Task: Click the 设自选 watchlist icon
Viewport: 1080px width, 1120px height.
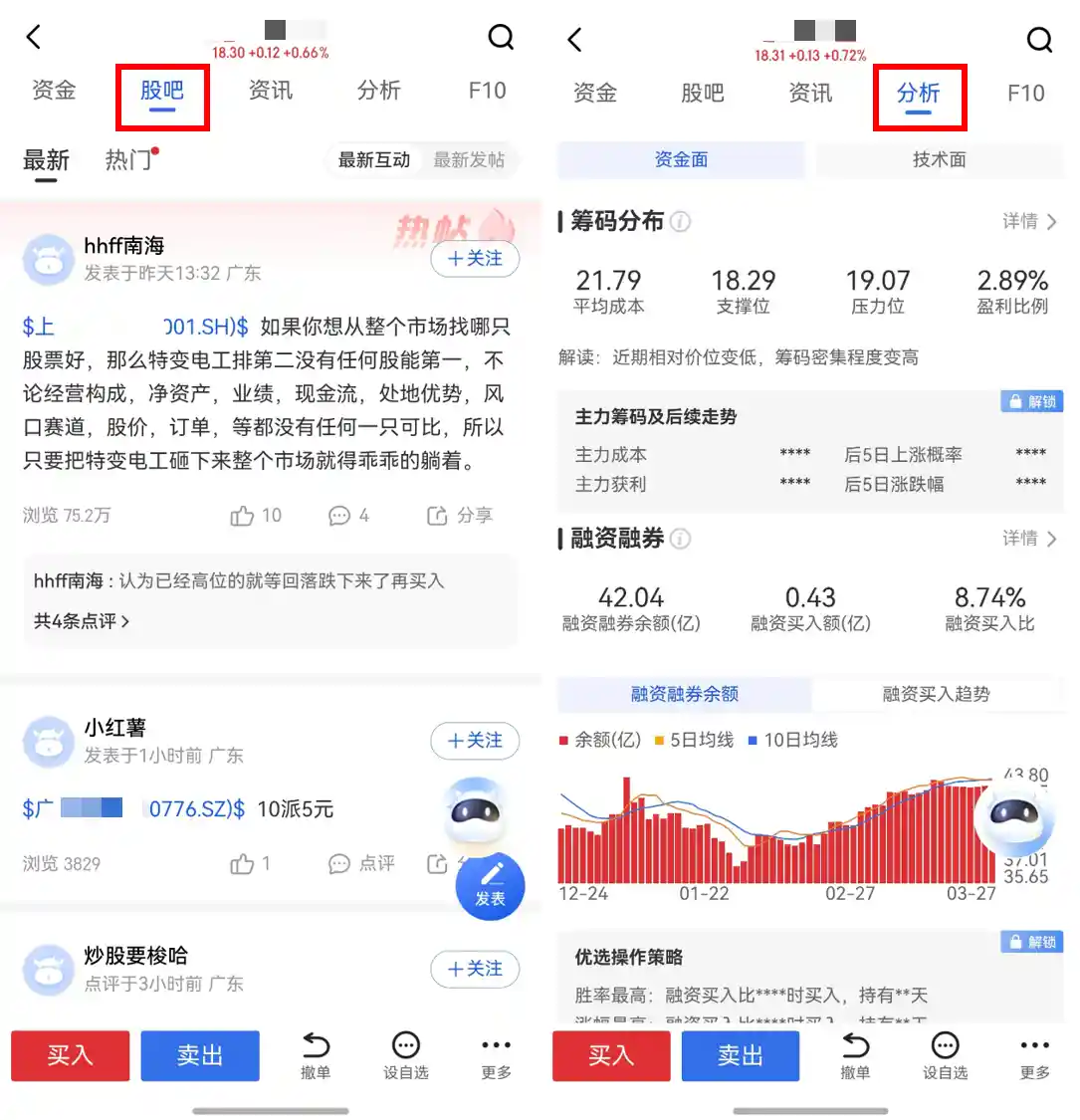Action: point(405,1053)
